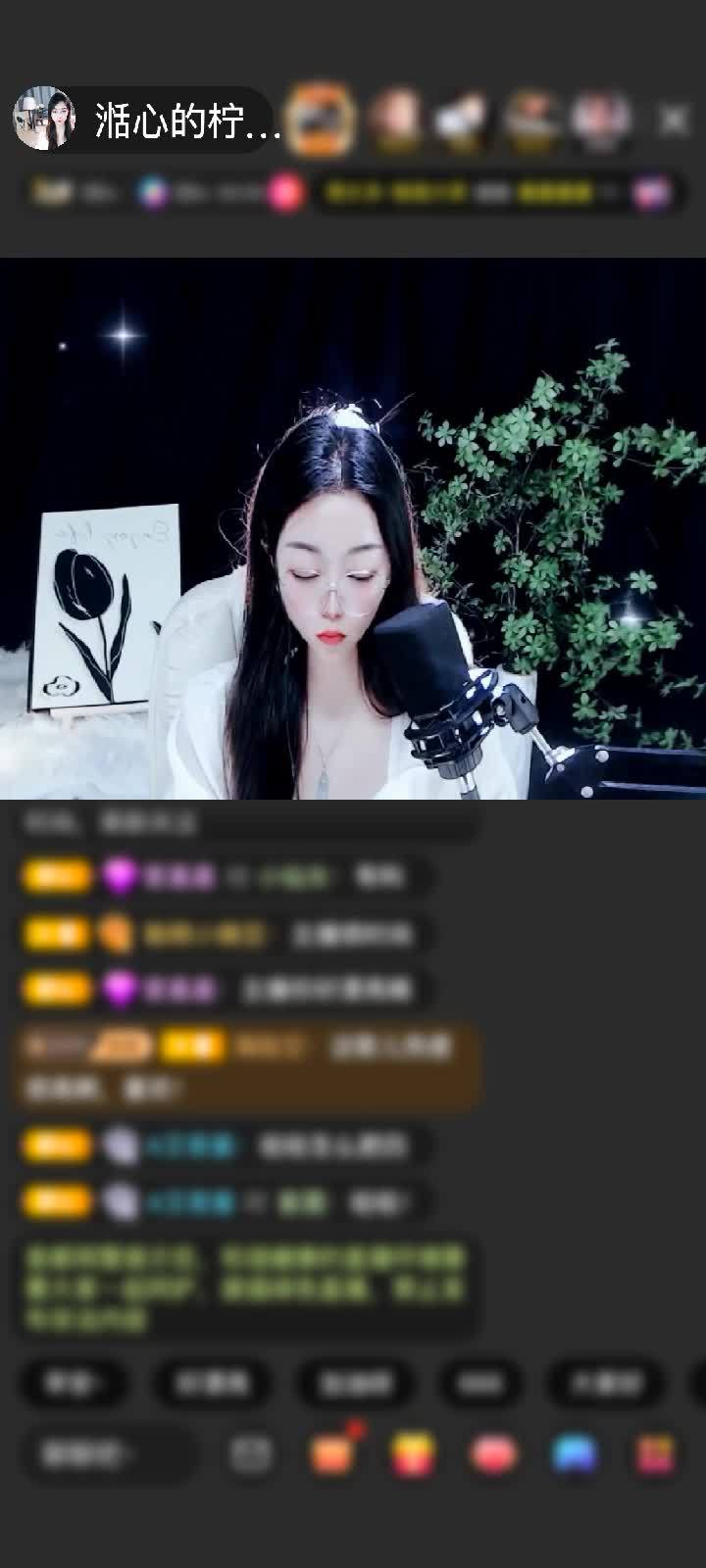Screen dimensions: 706x1568
Task: Send the third quick reply chip
Action: (x=356, y=1383)
